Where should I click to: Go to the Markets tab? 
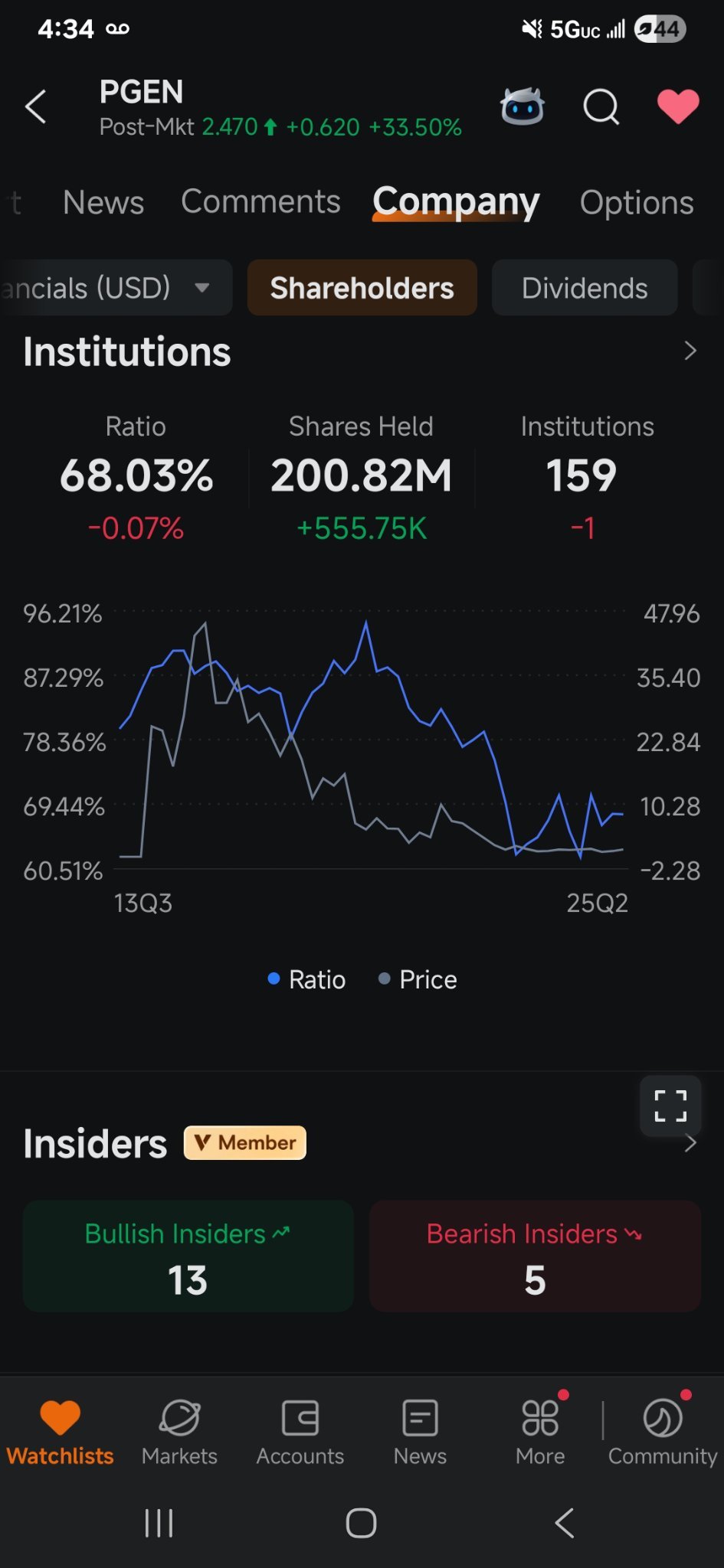coord(179,1432)
